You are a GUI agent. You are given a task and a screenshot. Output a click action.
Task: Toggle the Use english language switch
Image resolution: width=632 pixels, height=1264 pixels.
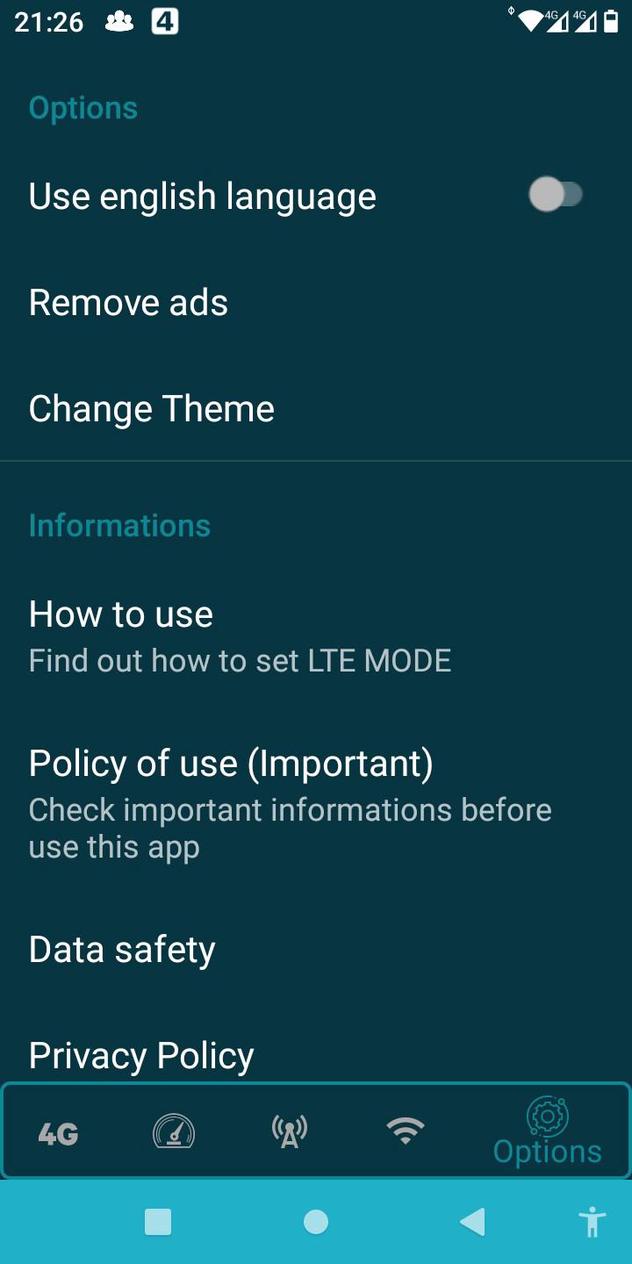(x=555, y=195)
